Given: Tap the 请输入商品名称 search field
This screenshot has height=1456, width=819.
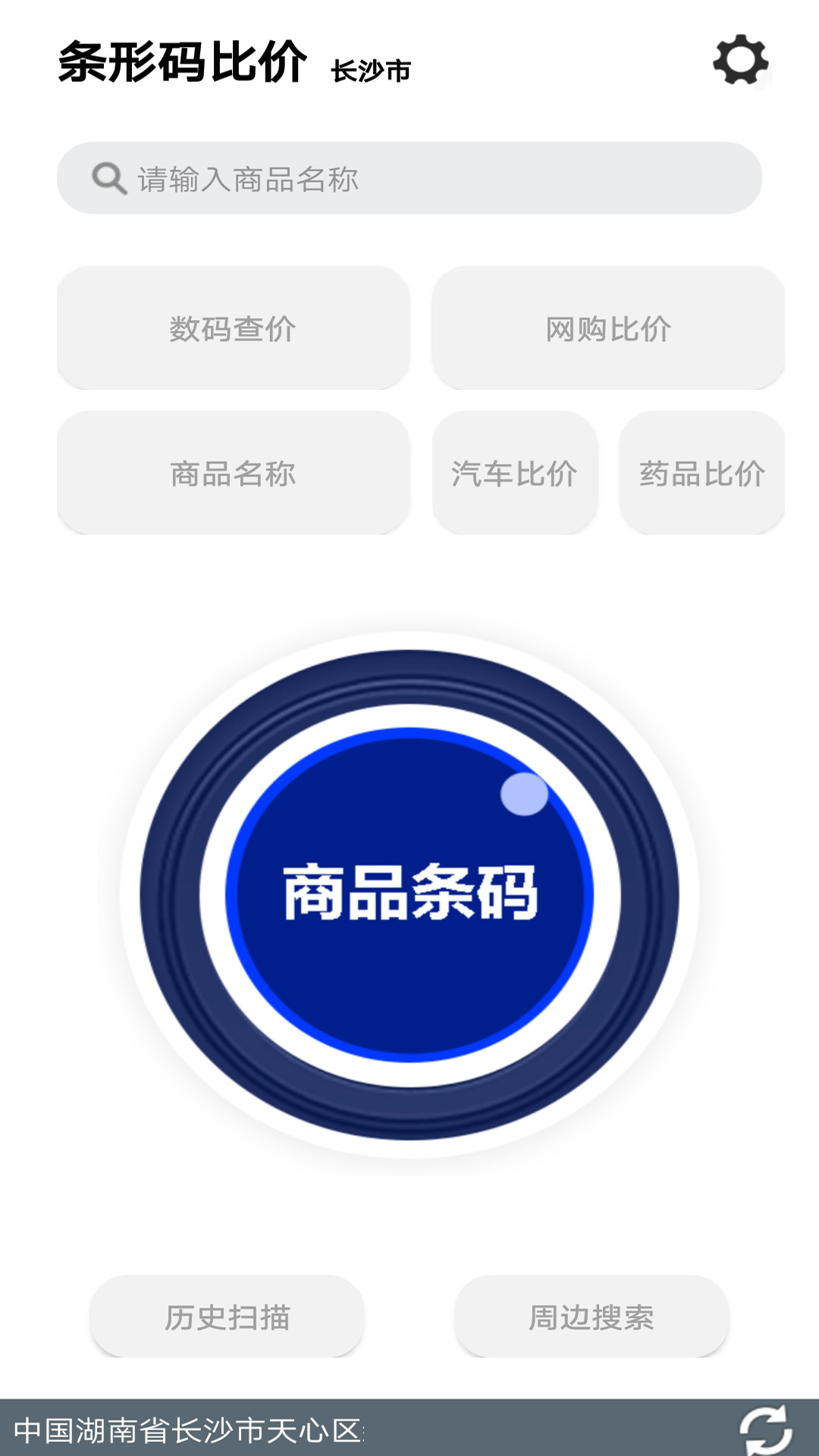Looking at the screenshot, I should point(409,178).
